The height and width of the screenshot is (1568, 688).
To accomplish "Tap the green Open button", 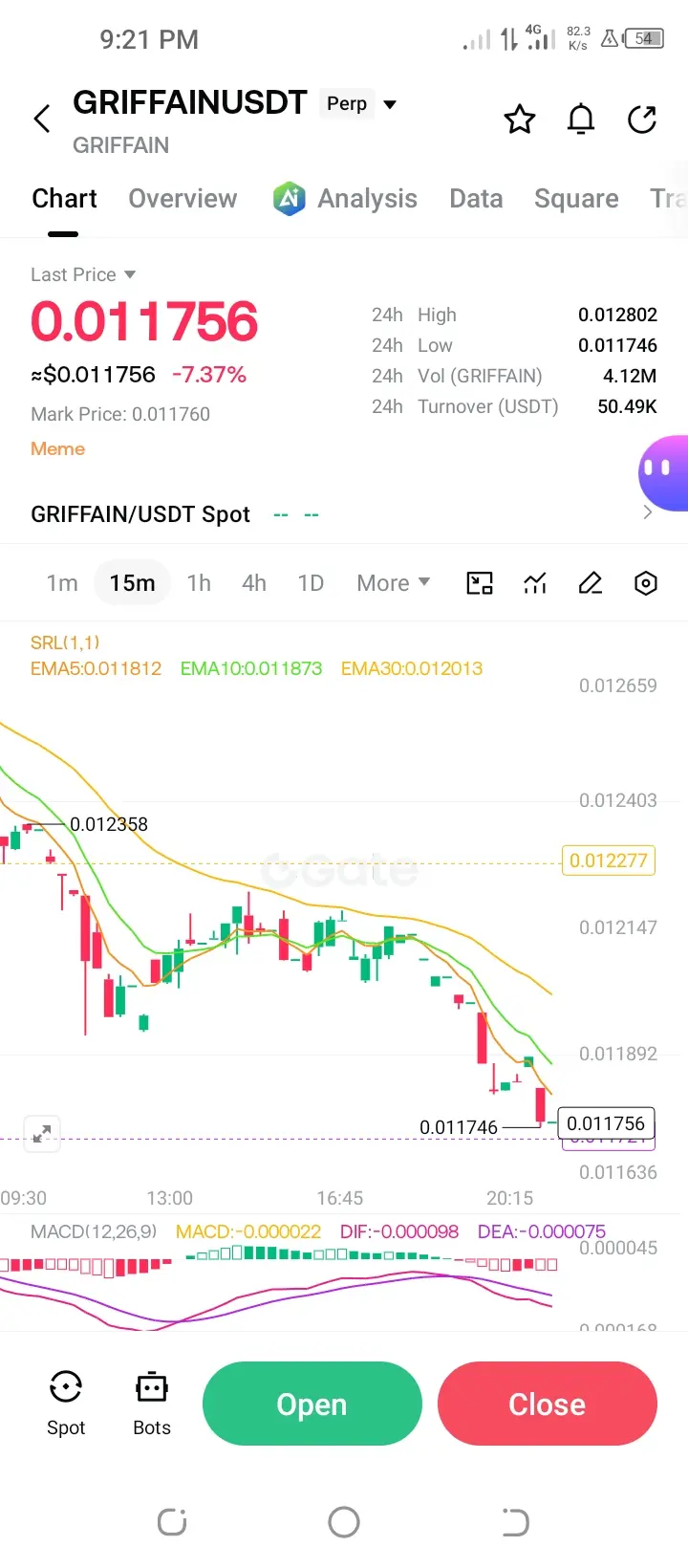I will pos(312,1404).
